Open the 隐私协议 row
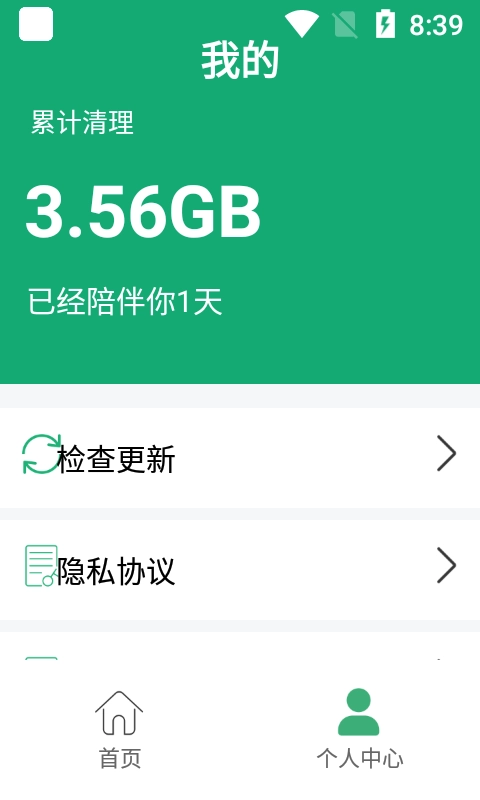The image size is (480, 800). (x=240, y=569)
